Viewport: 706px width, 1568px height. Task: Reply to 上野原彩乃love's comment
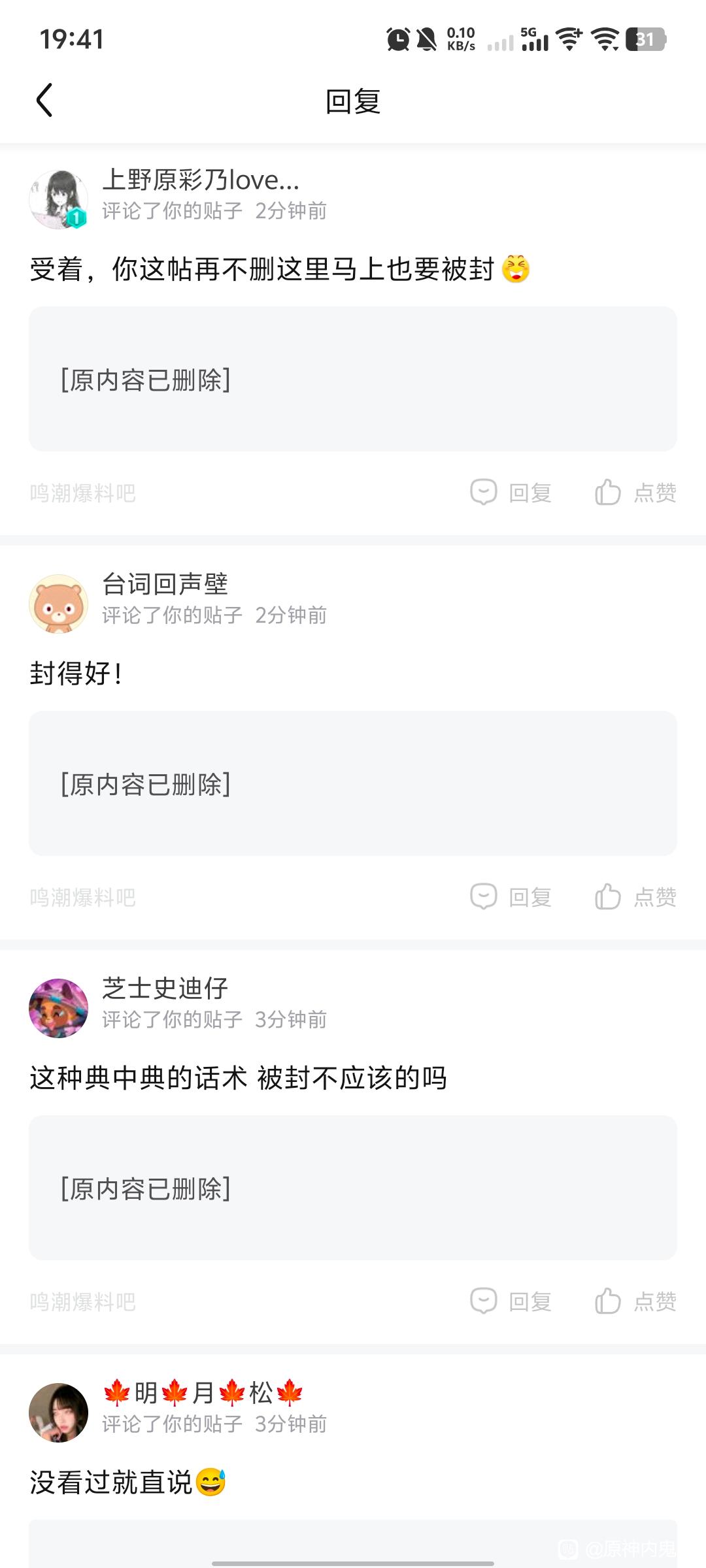(511, 493)
